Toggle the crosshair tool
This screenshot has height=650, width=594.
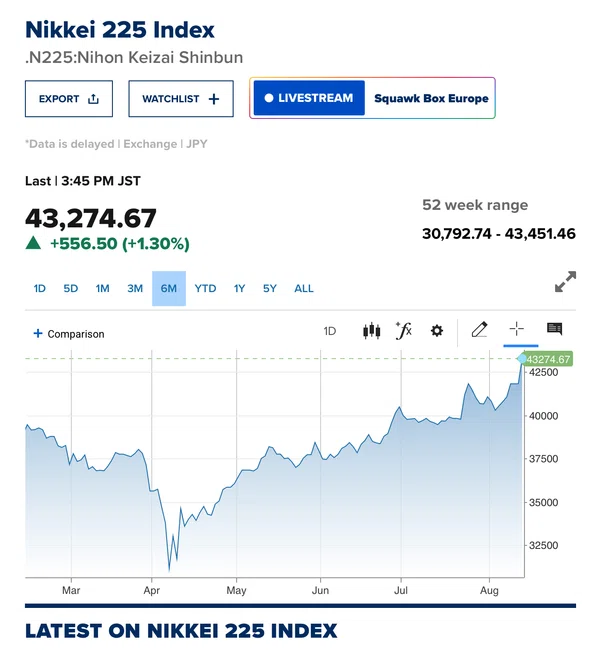pos(516,330)
